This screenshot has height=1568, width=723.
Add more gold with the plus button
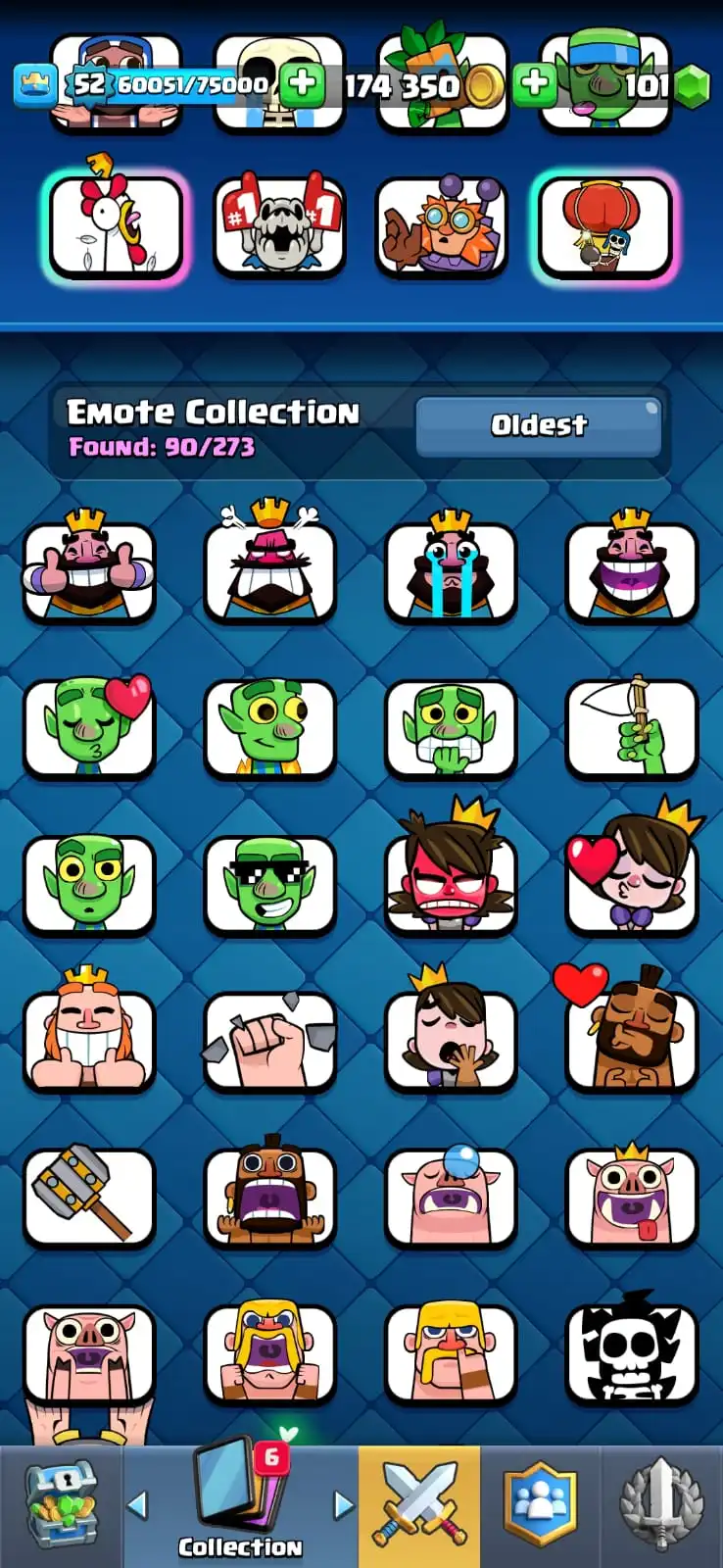(x=303, y=83)
